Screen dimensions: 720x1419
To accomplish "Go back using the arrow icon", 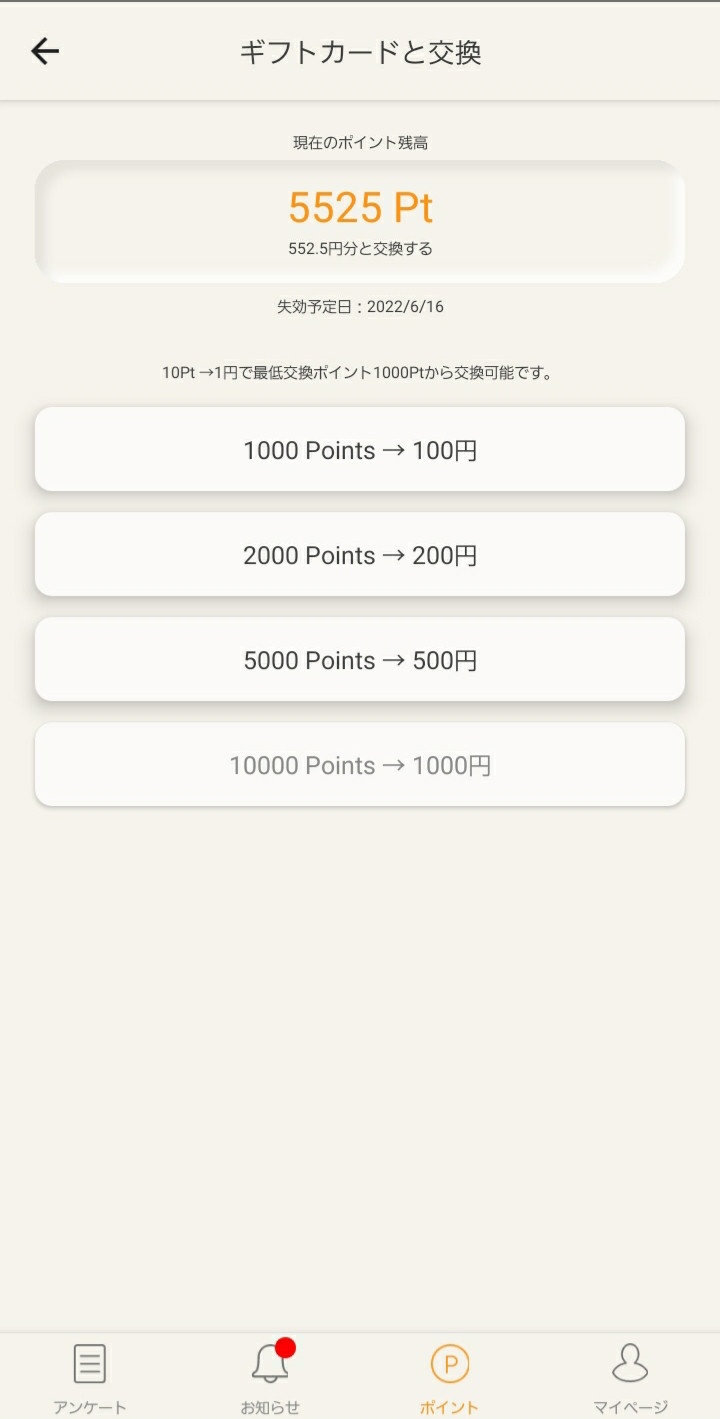I will tap(45, 51).
